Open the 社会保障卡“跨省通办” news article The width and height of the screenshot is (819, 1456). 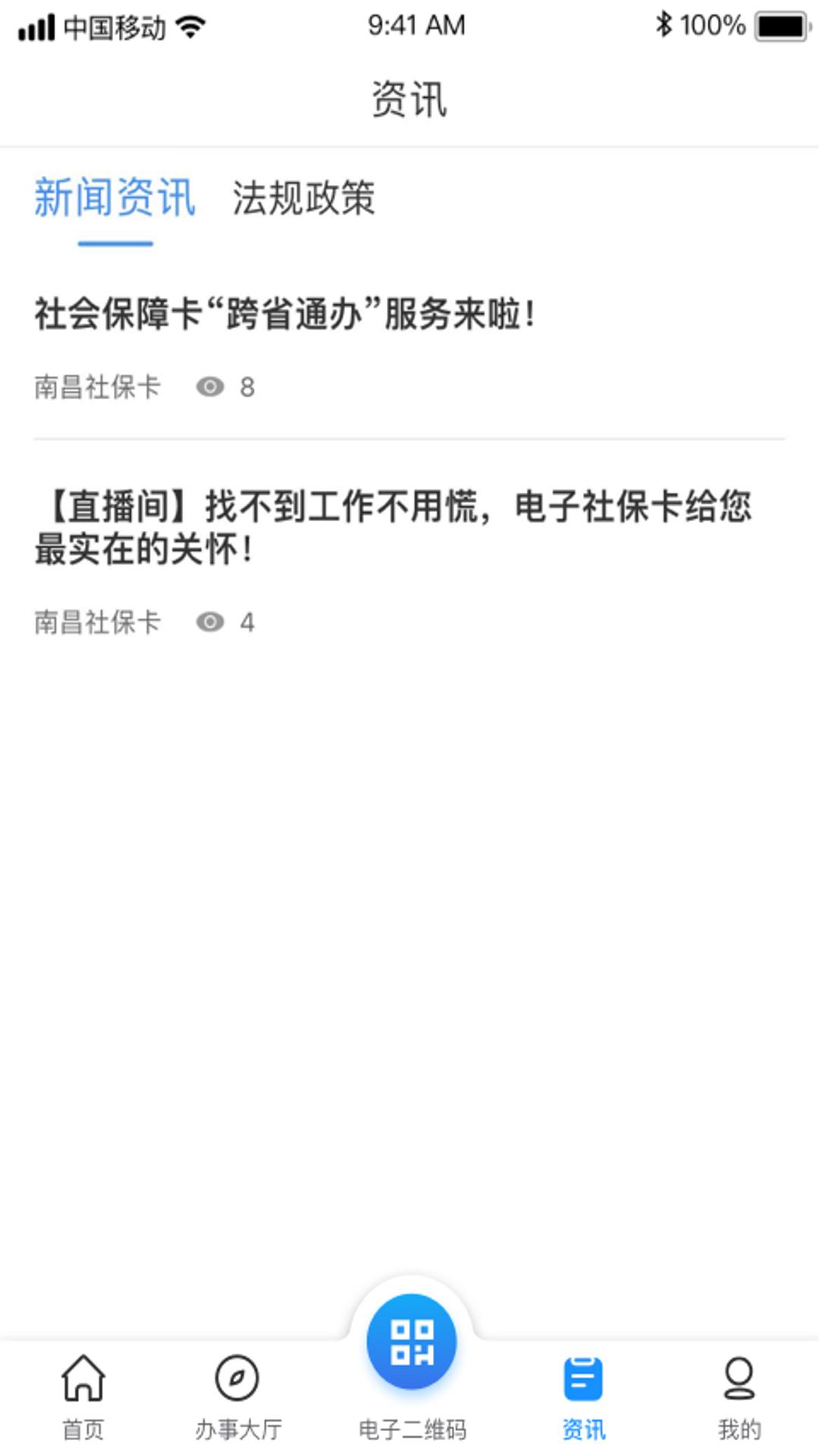point(285,314)
